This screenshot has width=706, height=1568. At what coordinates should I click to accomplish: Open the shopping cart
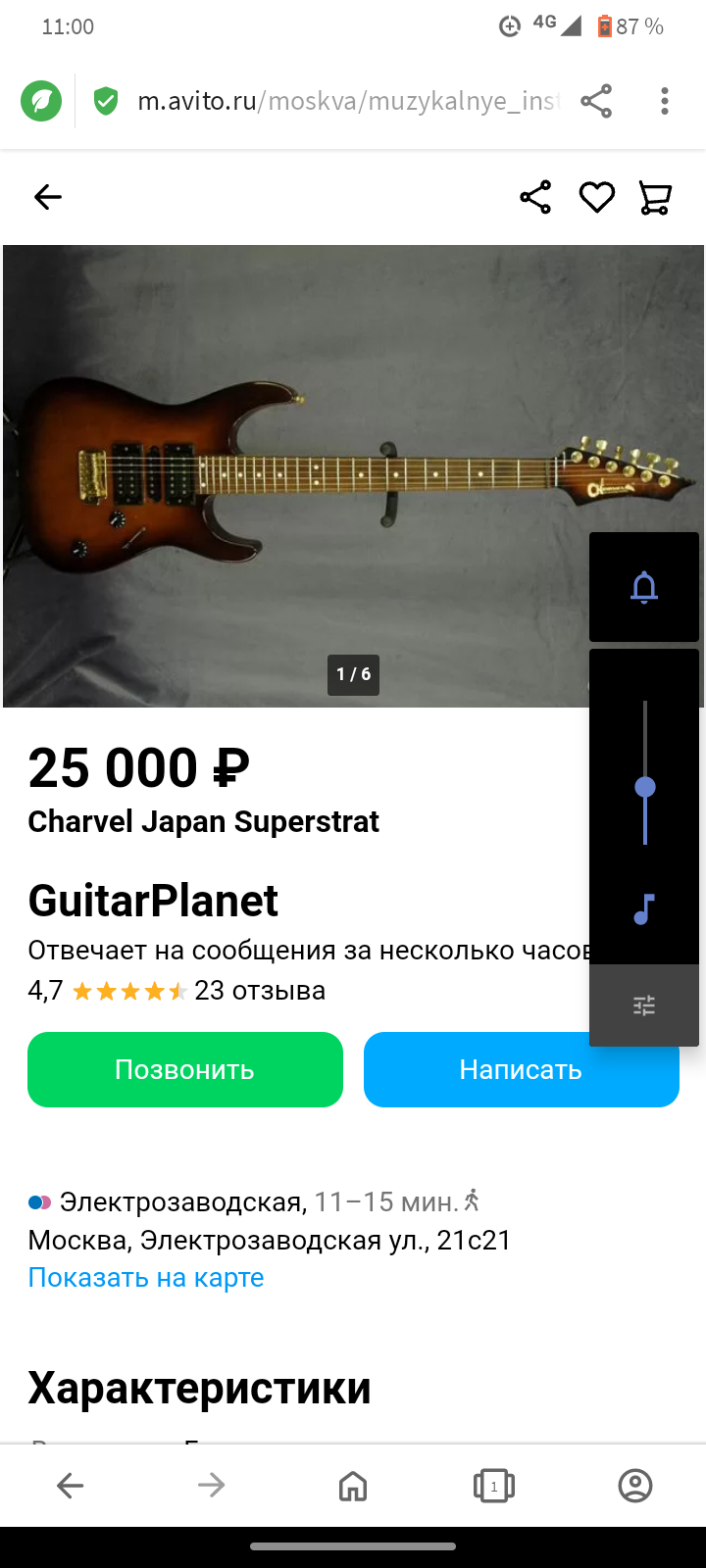pyautogui.click(x=655, y=197)
